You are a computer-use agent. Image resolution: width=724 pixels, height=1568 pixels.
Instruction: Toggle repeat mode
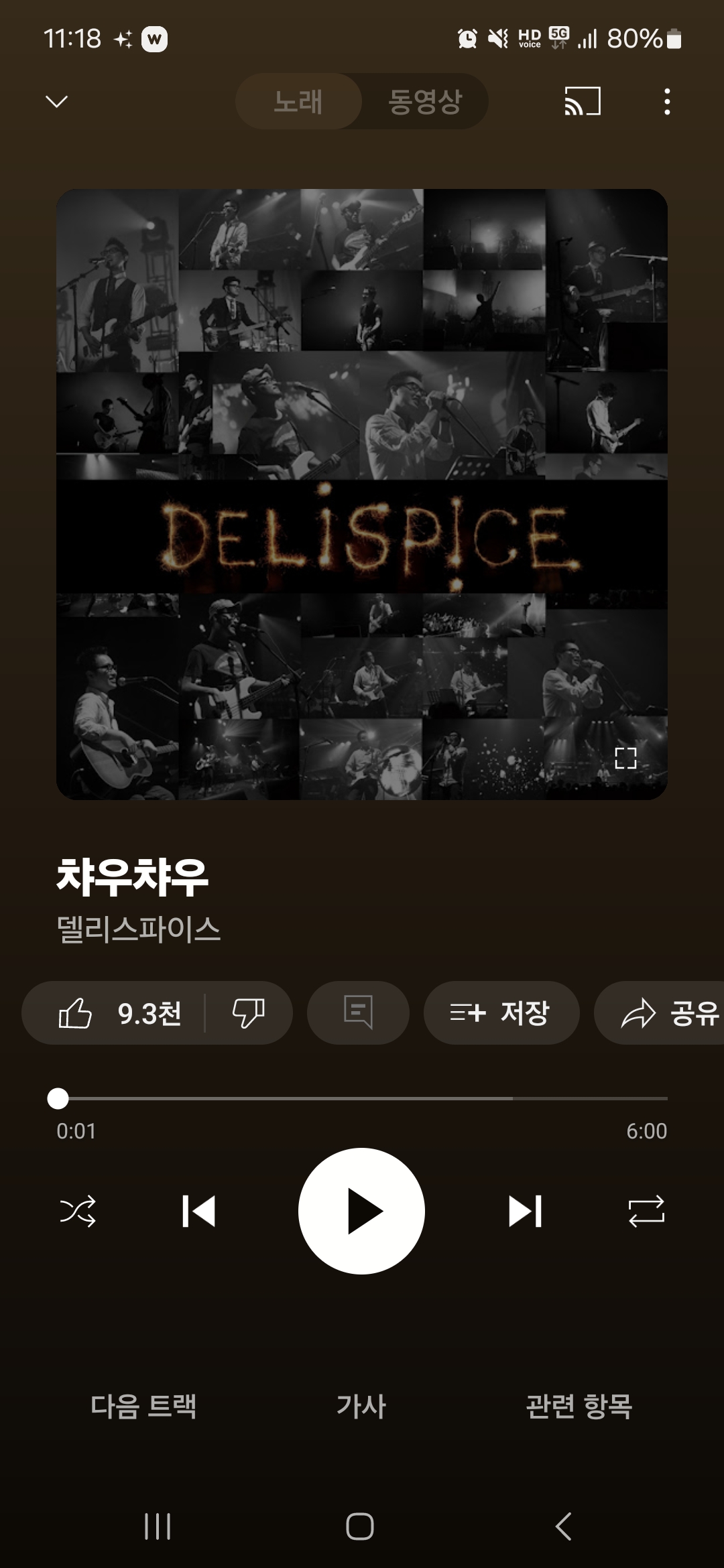tap(646, 1211)
